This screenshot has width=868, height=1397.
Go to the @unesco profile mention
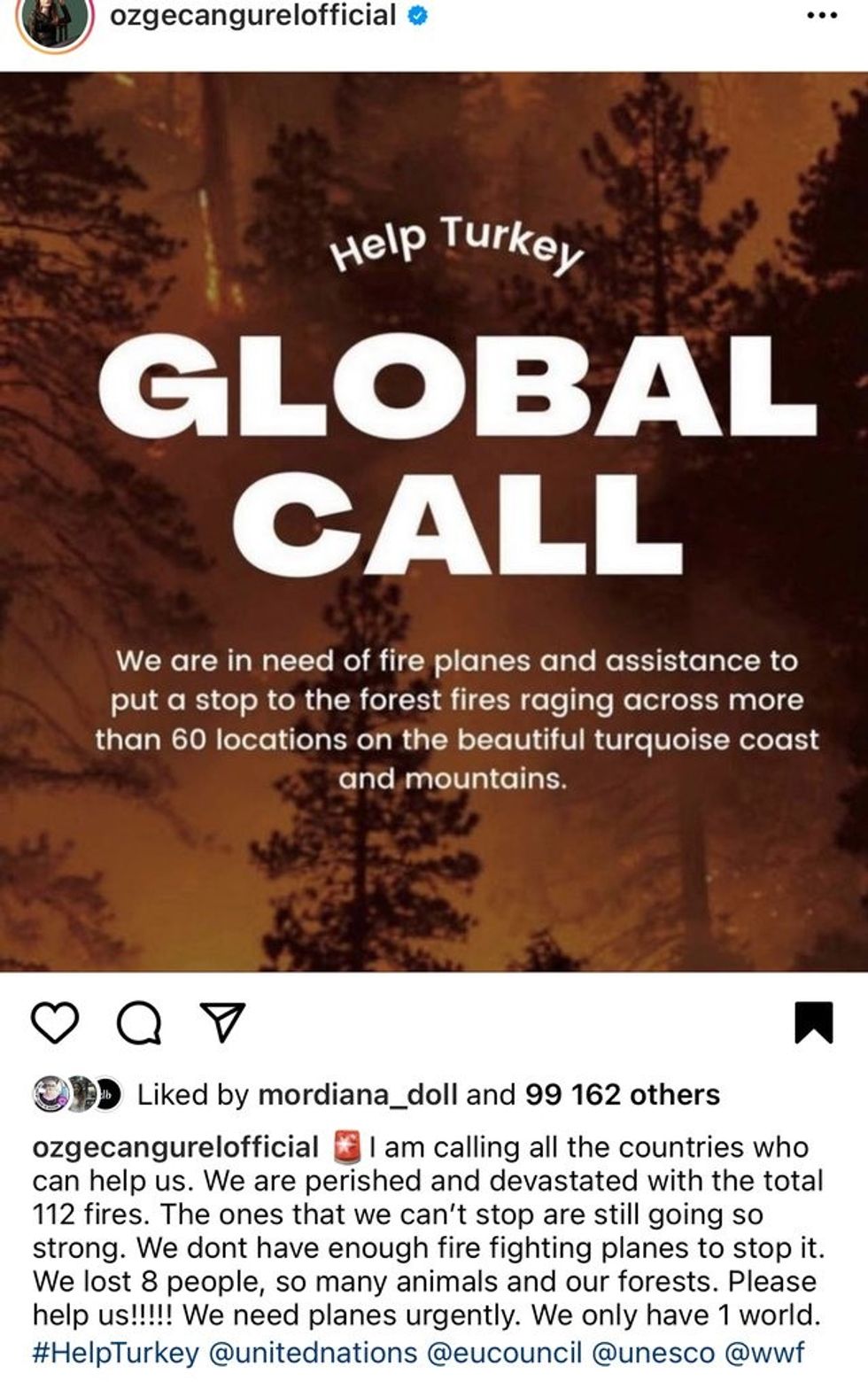tap(653, 1354)
